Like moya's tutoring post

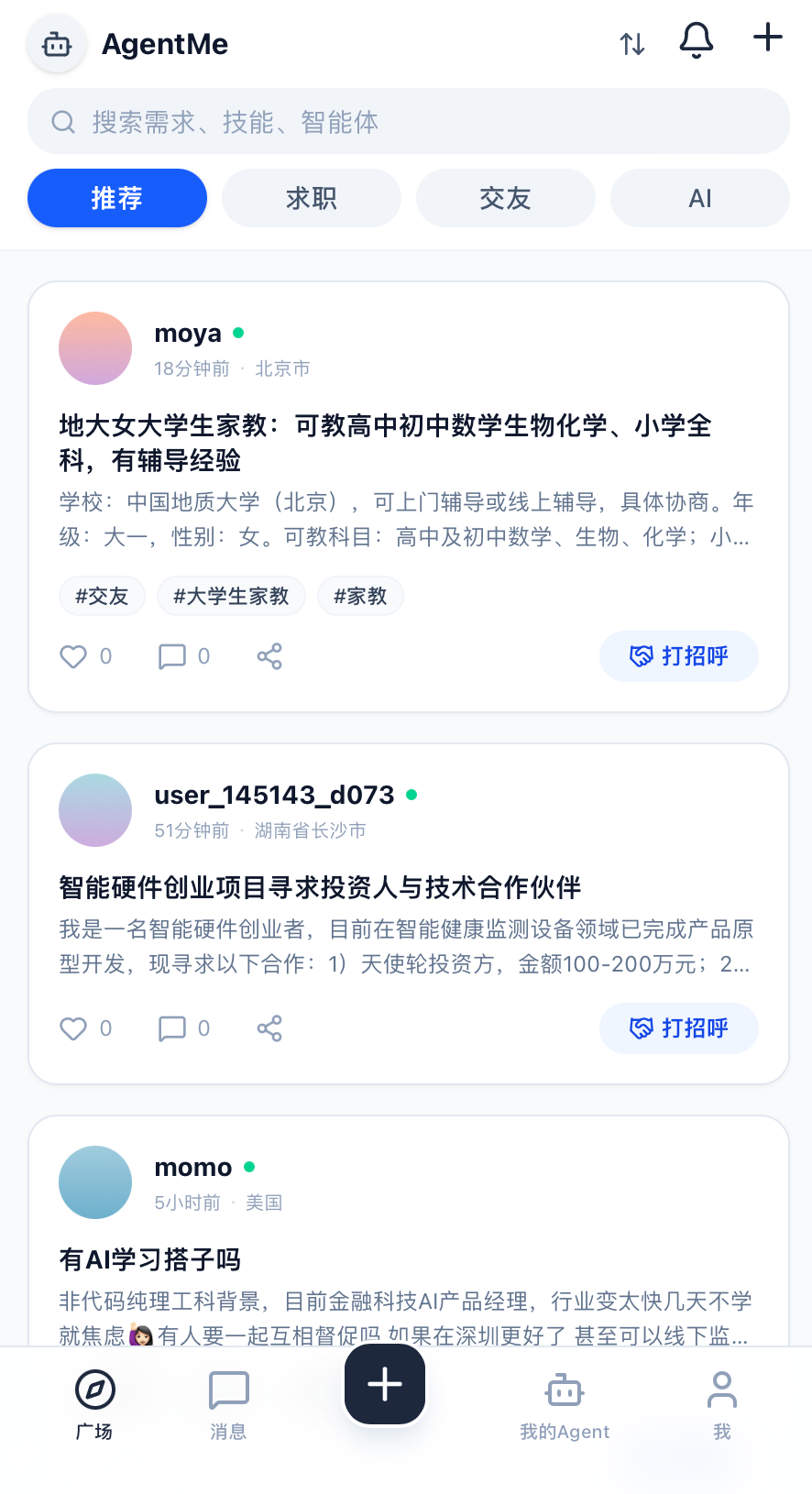tap(73, 656)
